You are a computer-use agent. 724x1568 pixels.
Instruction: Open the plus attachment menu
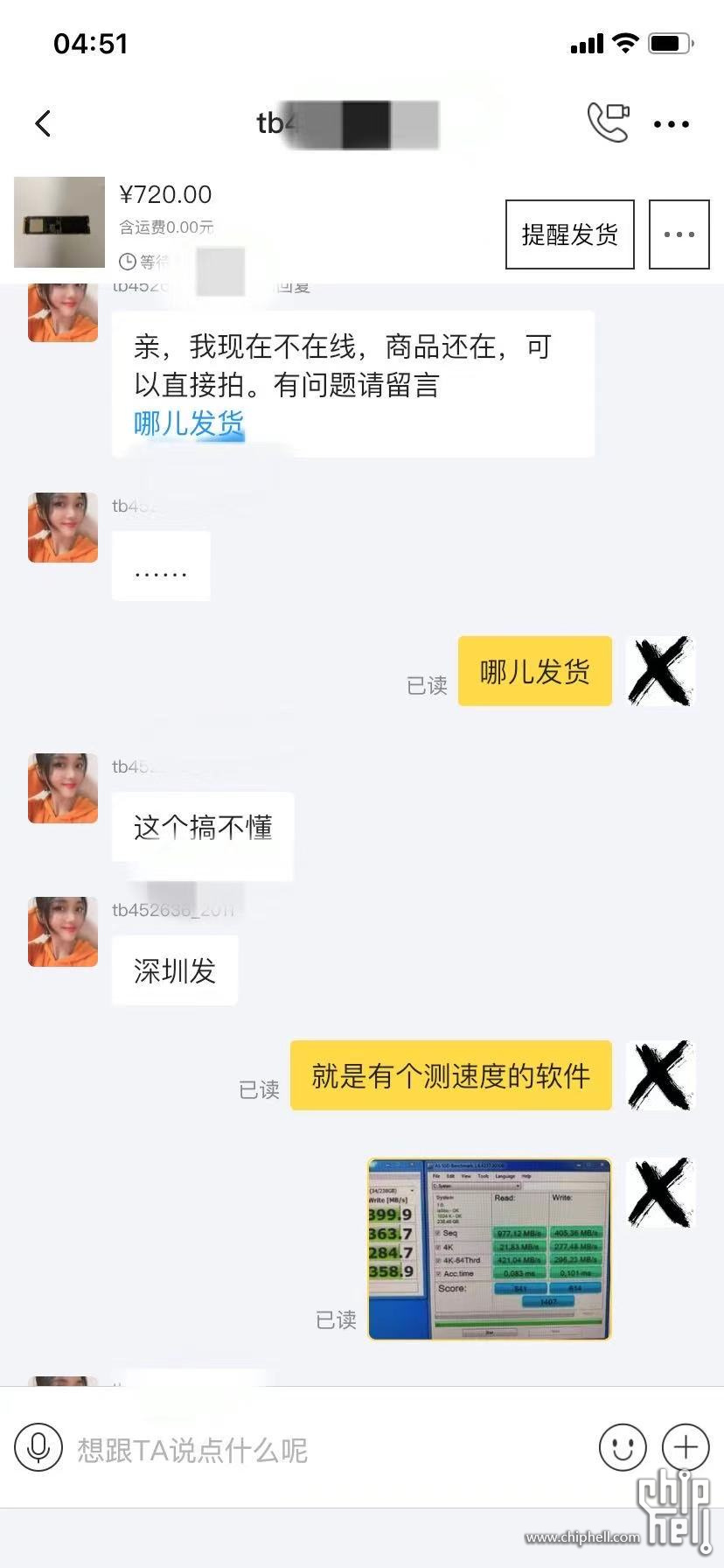click(x=686, y=1448)
